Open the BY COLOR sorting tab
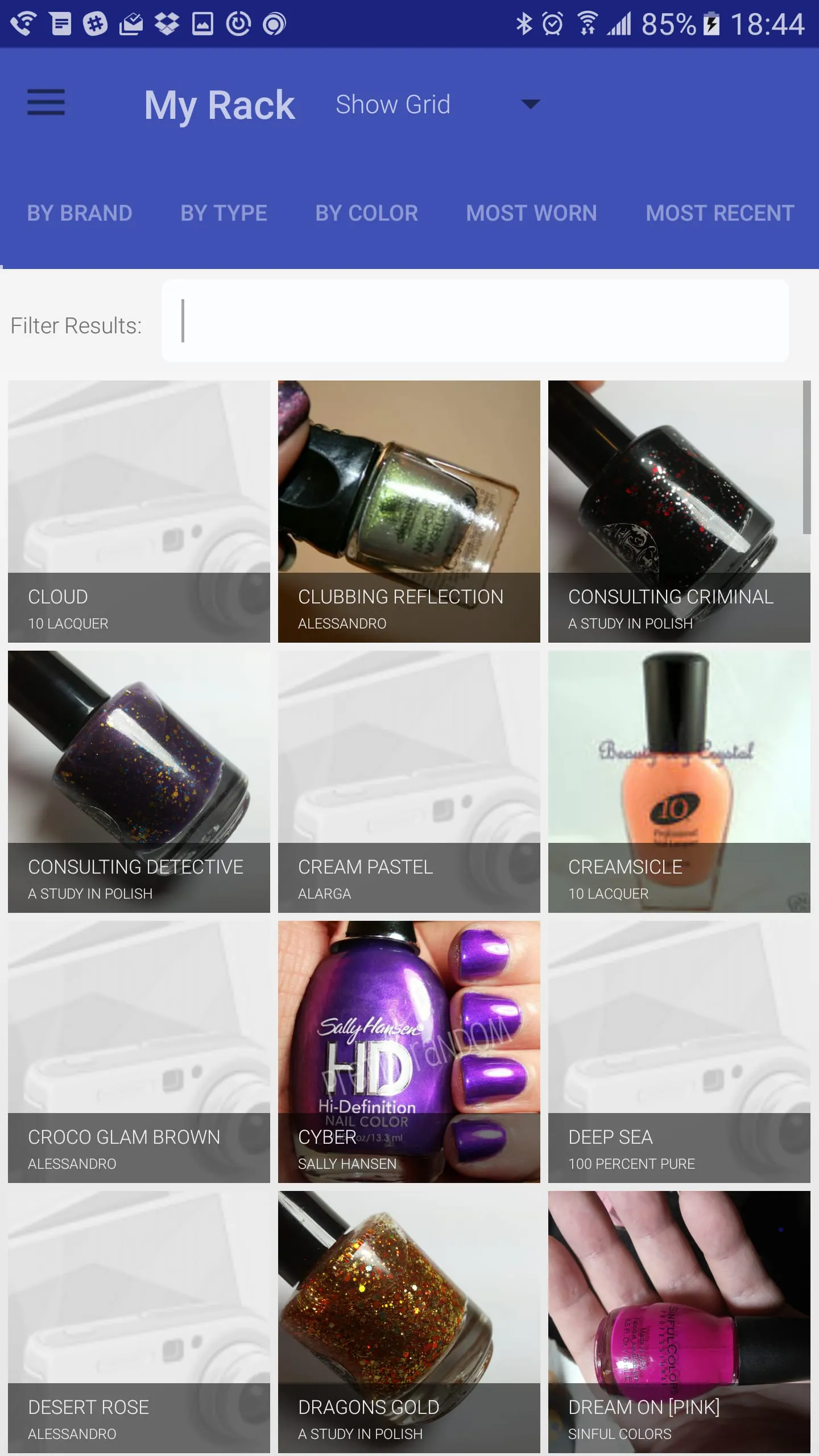Screen dimensions: 819x1456 [x=366, y=213]
